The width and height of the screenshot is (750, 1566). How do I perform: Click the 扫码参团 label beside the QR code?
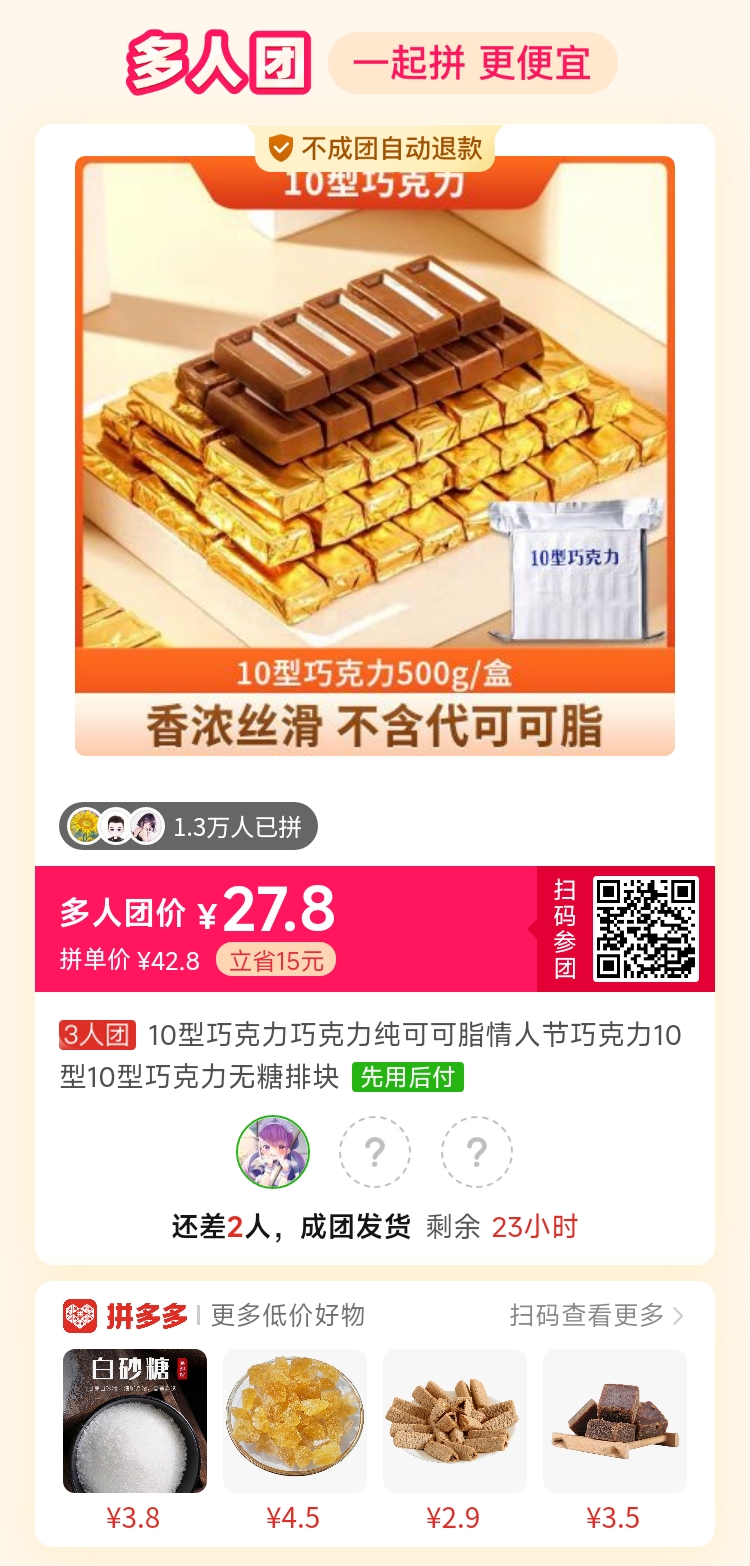click(562, 928)
